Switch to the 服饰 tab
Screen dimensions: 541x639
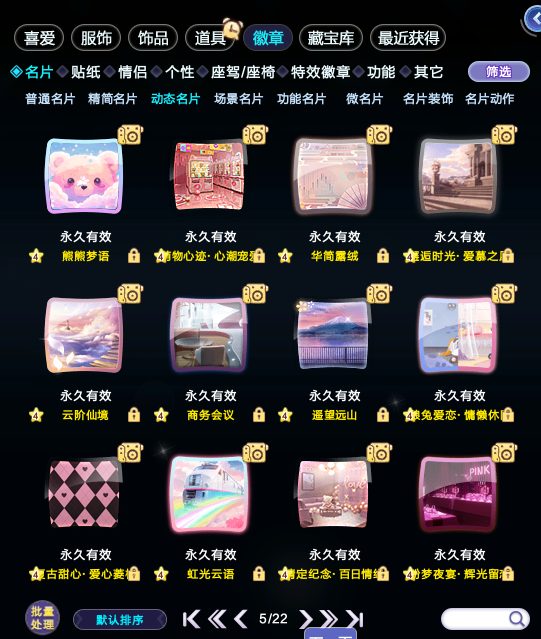click(96, 38)
